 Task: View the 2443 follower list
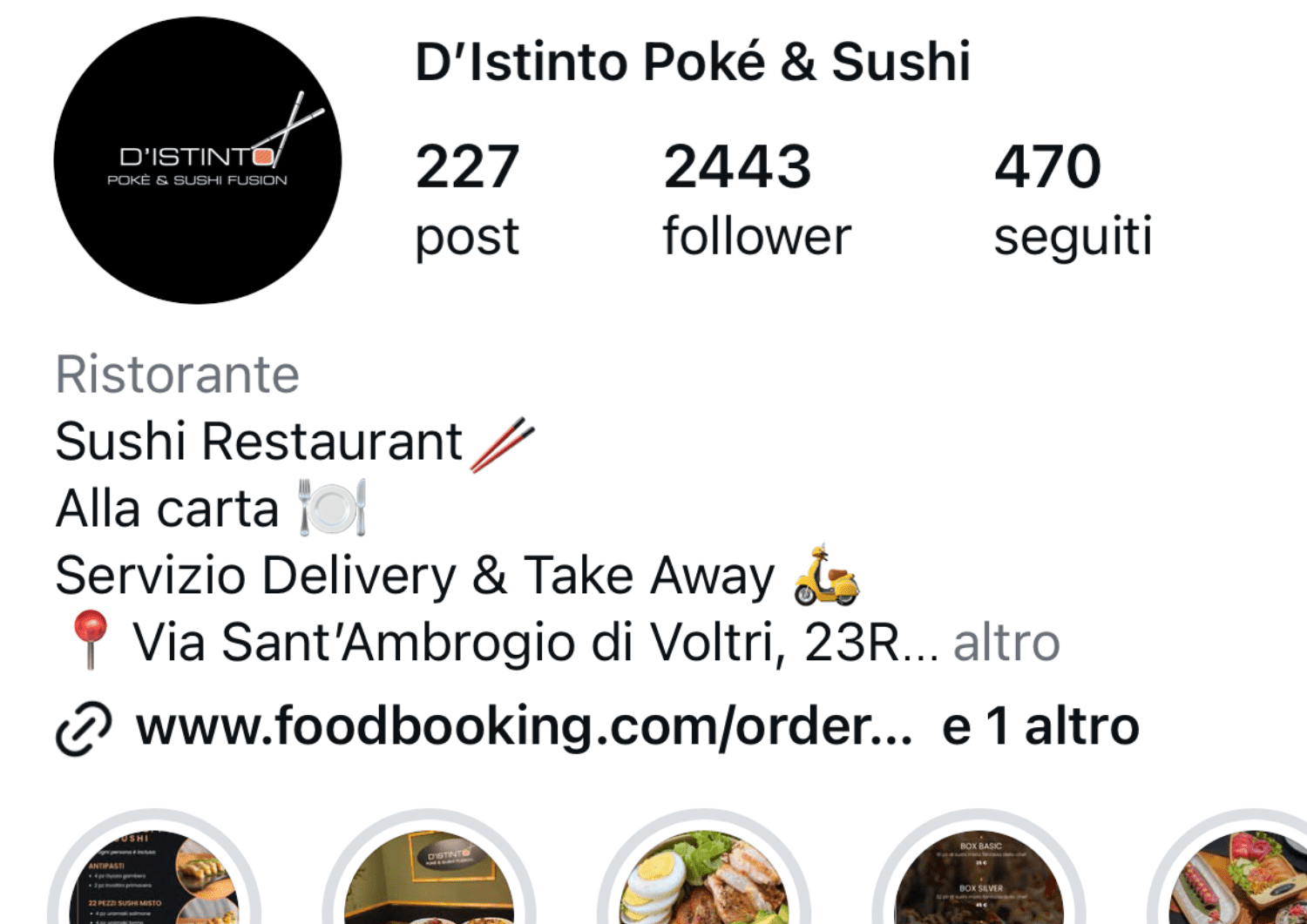click(x=755, y=200)
